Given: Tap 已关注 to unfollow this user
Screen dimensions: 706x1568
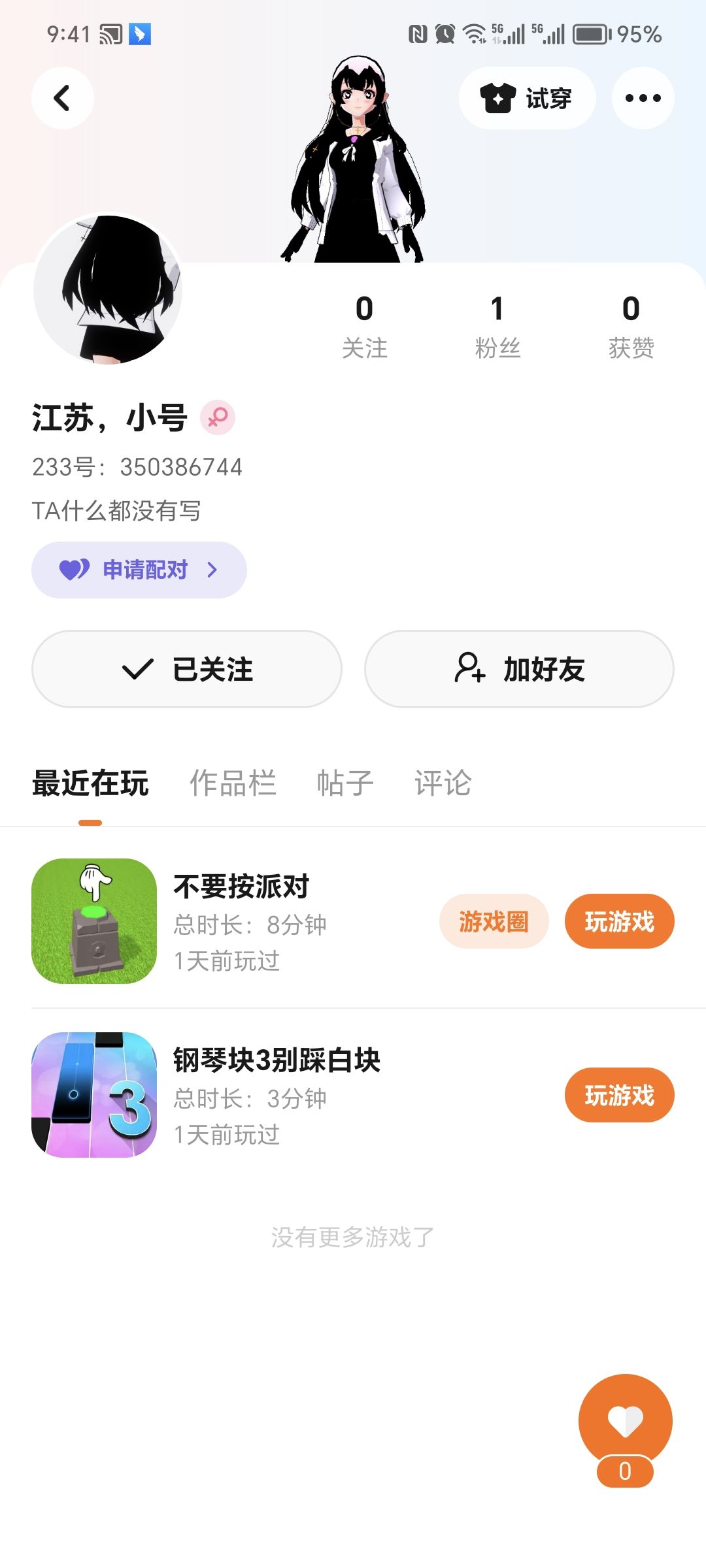Looking at the screenshot, I should [x=186, y=669].
